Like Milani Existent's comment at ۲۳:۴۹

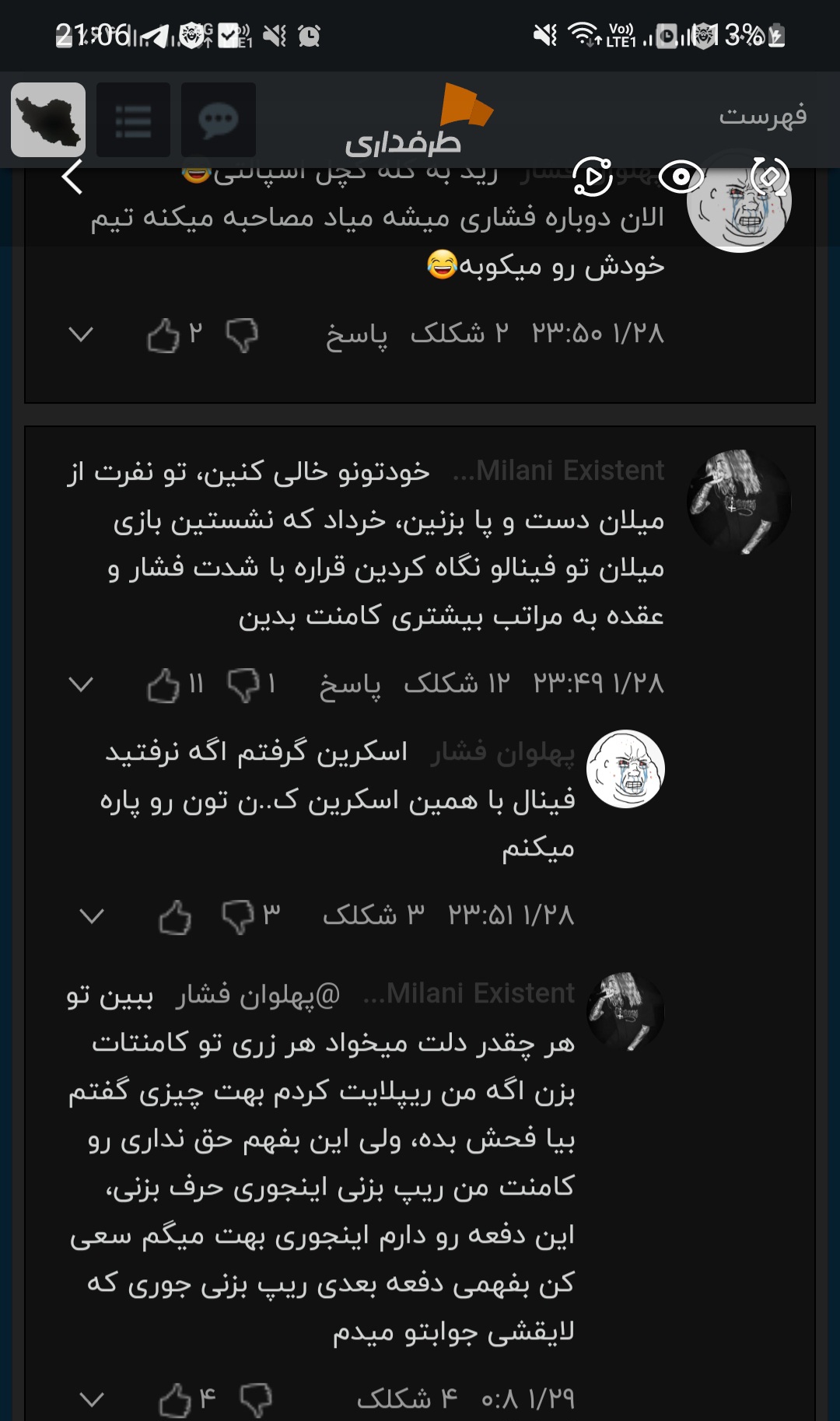[164, 684]
